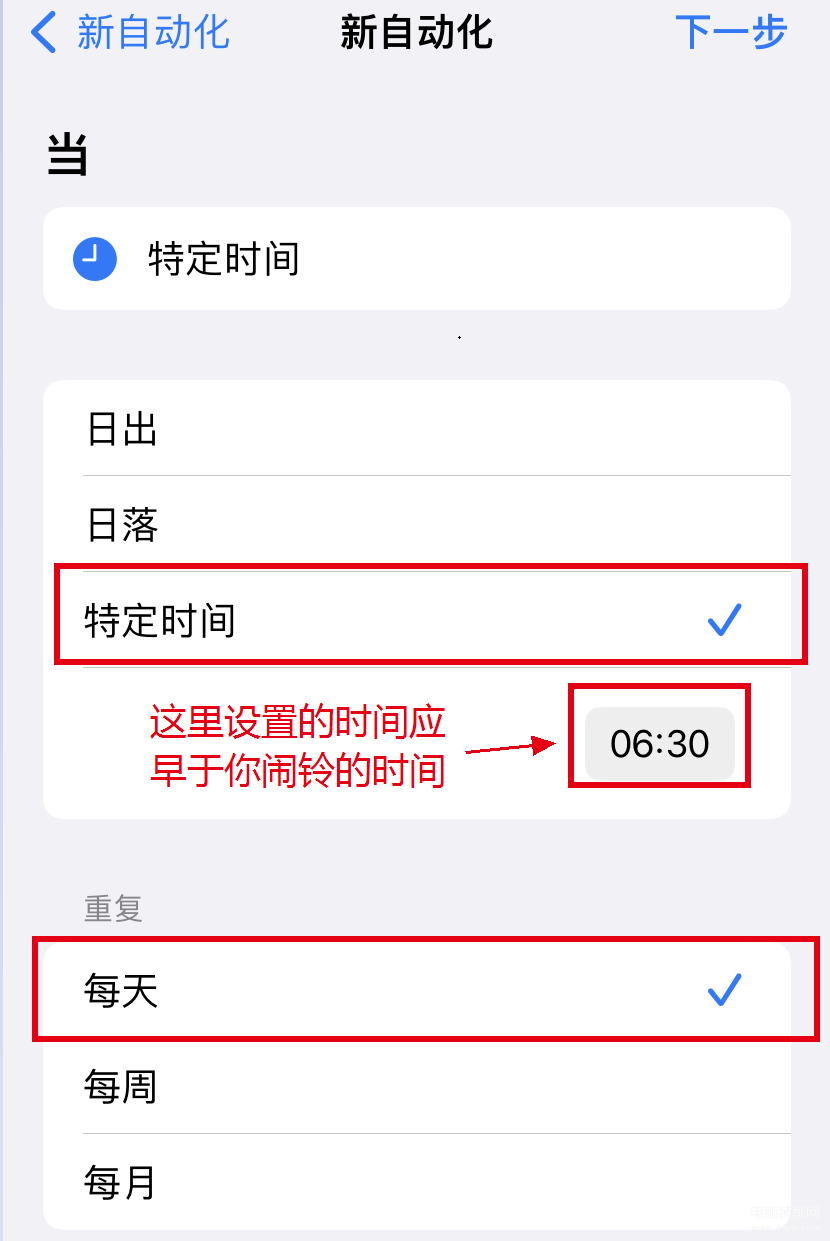Image resolution: width=830 pixels, height=1241 pixels.
Task: Set repeat to 每月
Action: pyautogui.click(x=416, y=1183)
